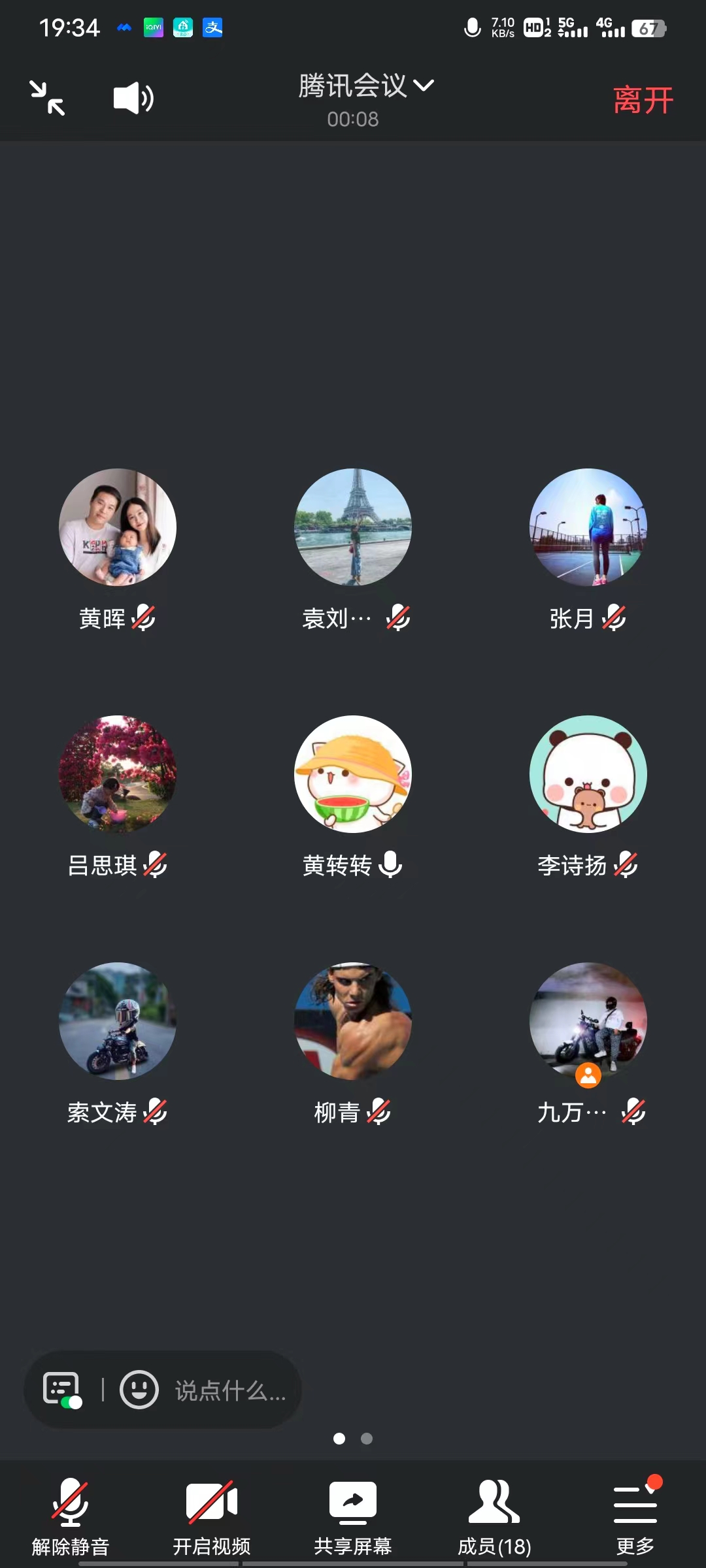706x1568 pixels.
Task: Select participant 索文涛's avatar
Action: (x=118, y=1021)
